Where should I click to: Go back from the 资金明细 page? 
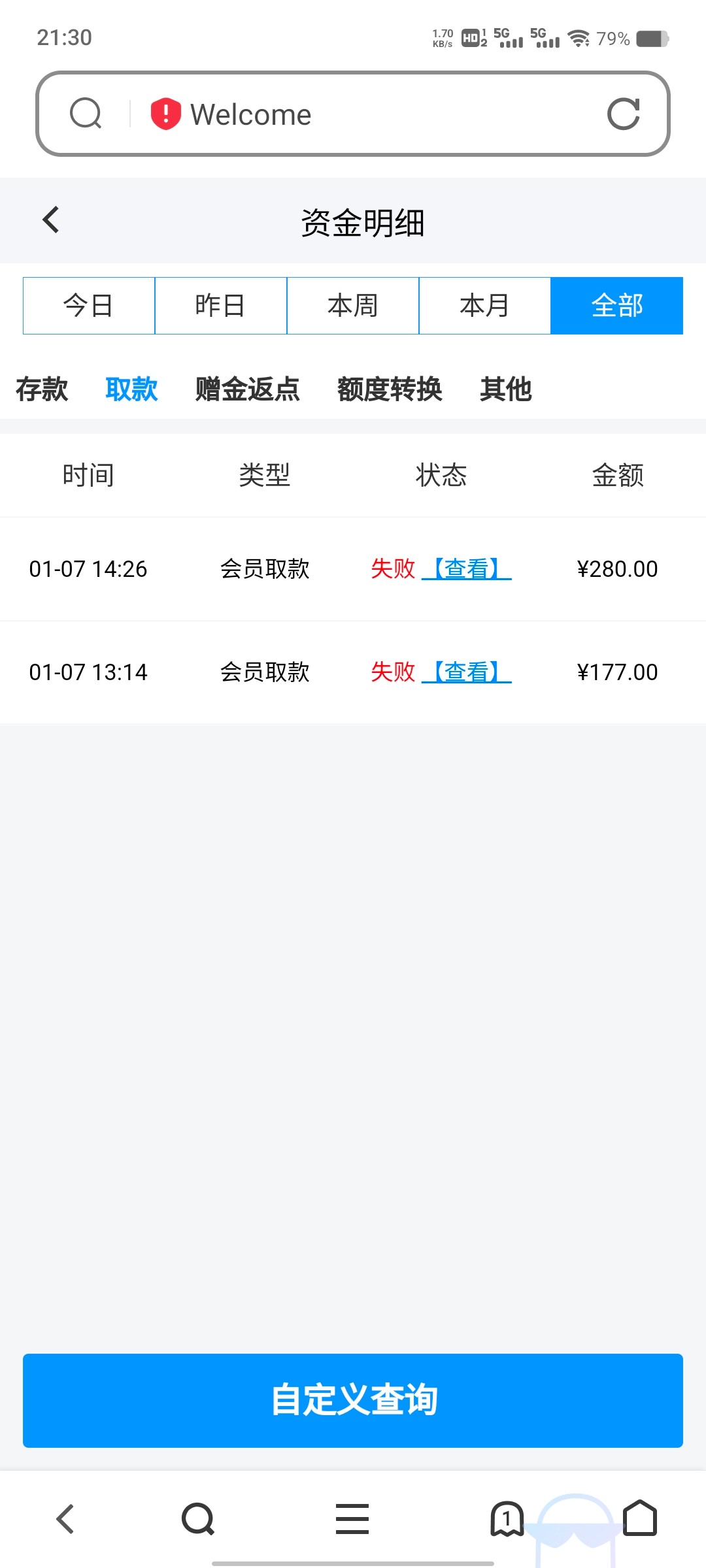point(51,220)
